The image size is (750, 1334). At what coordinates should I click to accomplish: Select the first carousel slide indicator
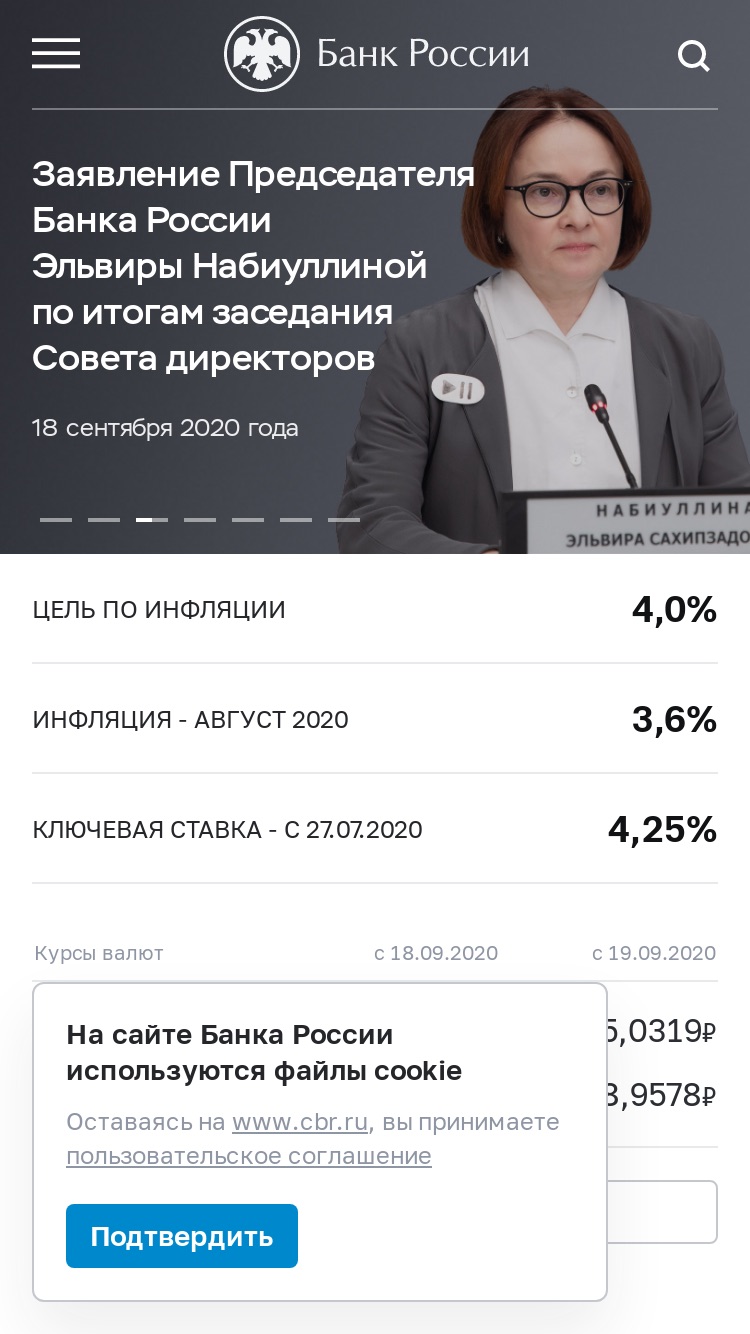pyautogui.click(x=56, y=520)
